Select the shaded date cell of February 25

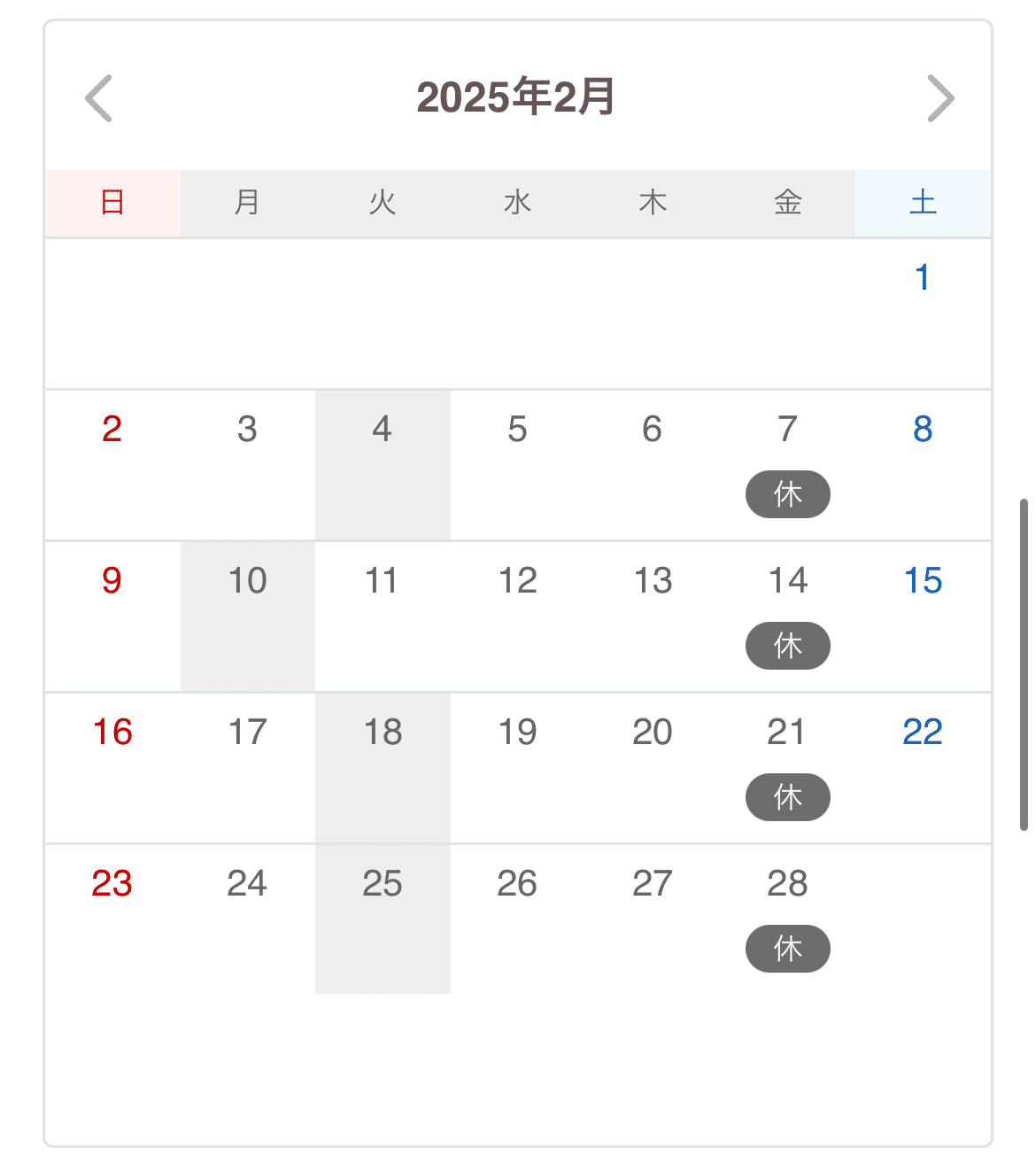coord(382,883)
